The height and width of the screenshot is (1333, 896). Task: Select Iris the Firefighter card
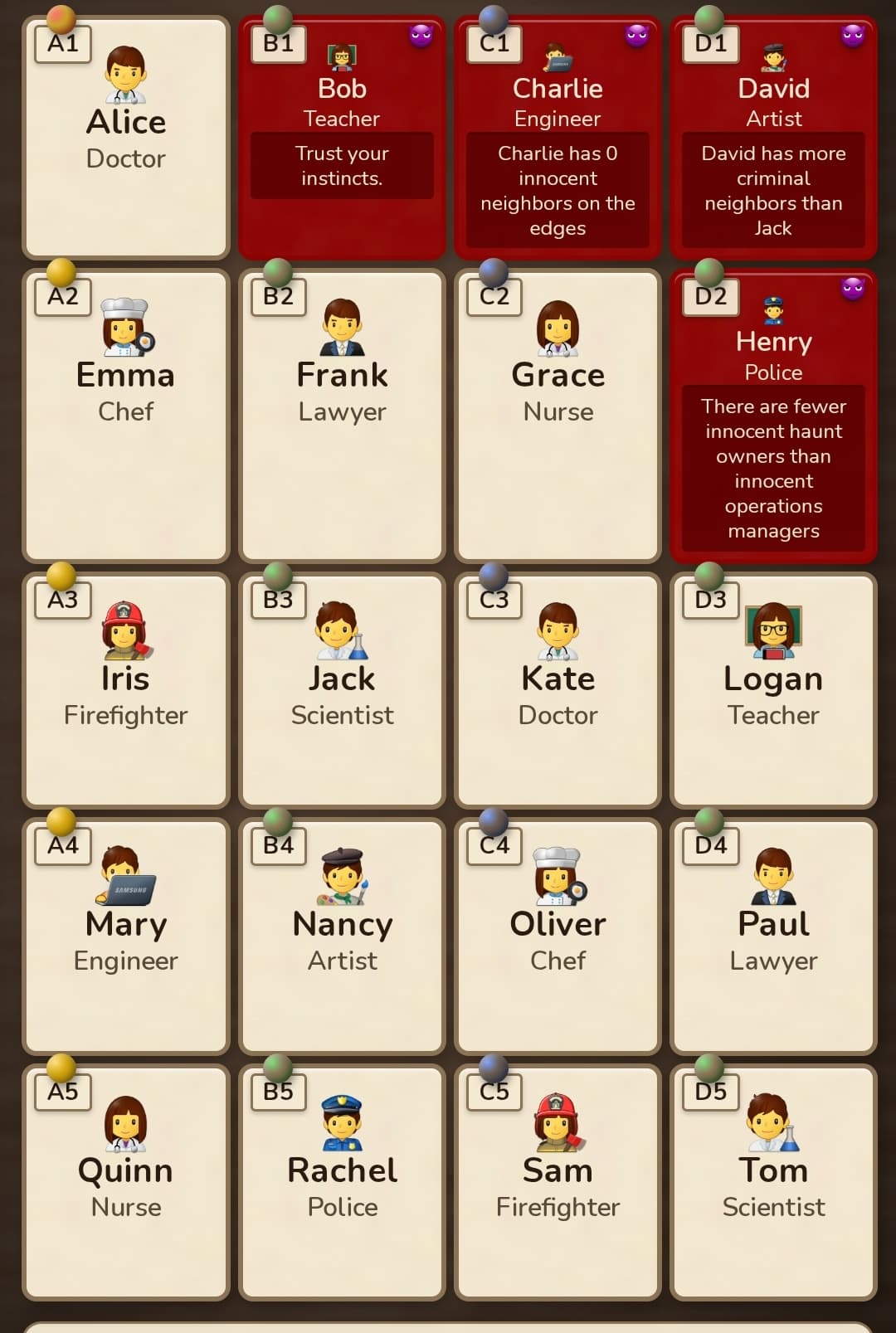(x=126, y=690)
